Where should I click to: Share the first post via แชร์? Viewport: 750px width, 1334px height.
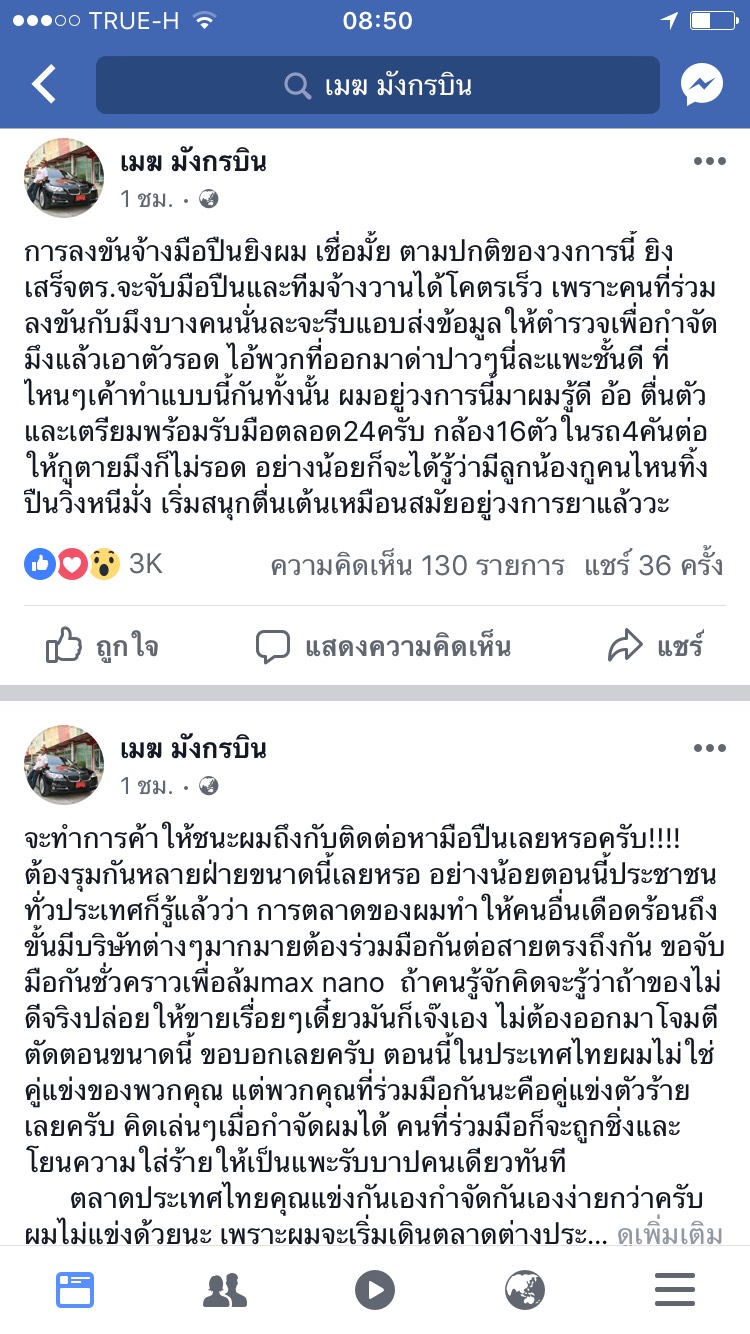click(656, 647)
